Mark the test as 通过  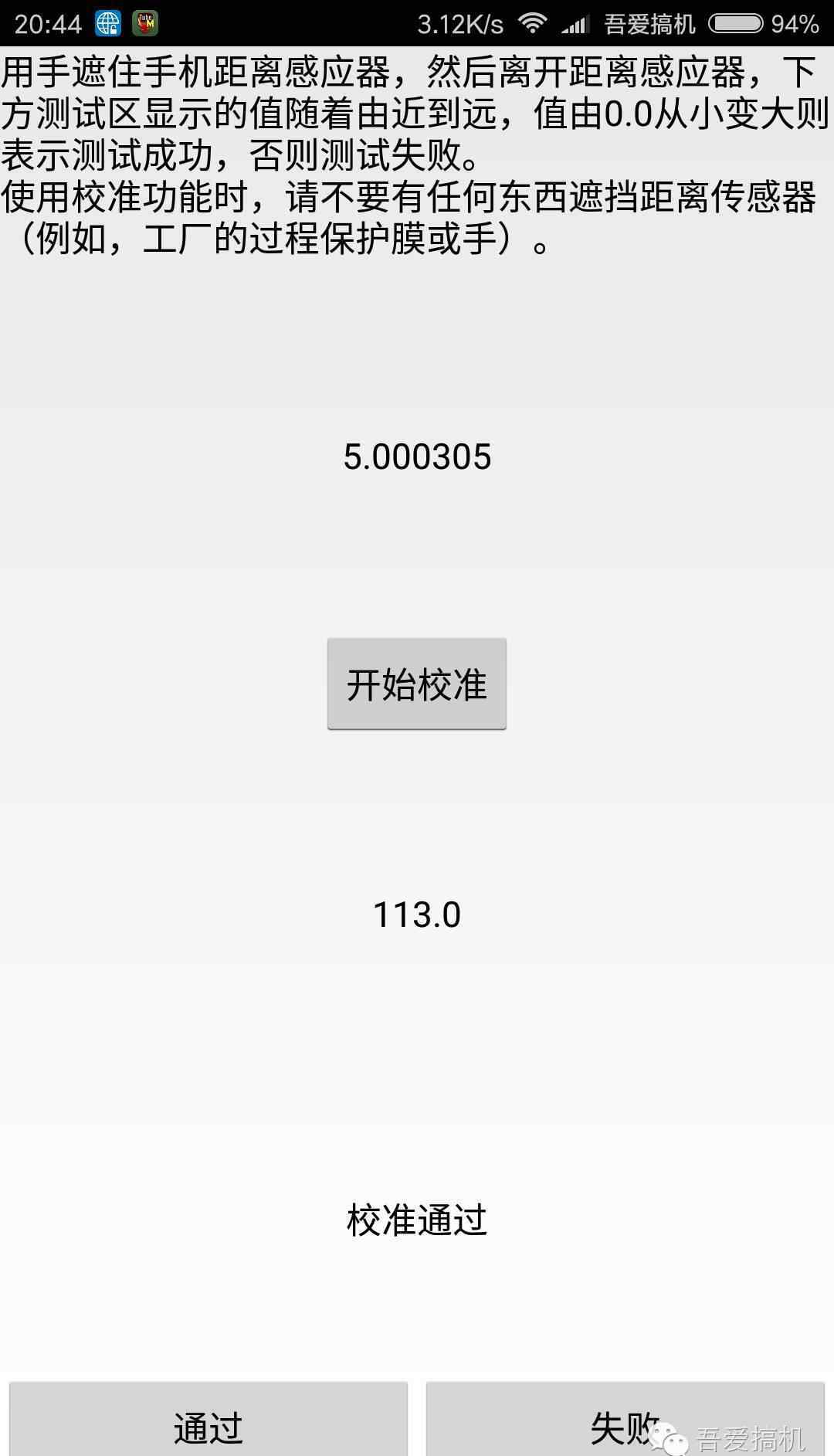pos(208,1420)
